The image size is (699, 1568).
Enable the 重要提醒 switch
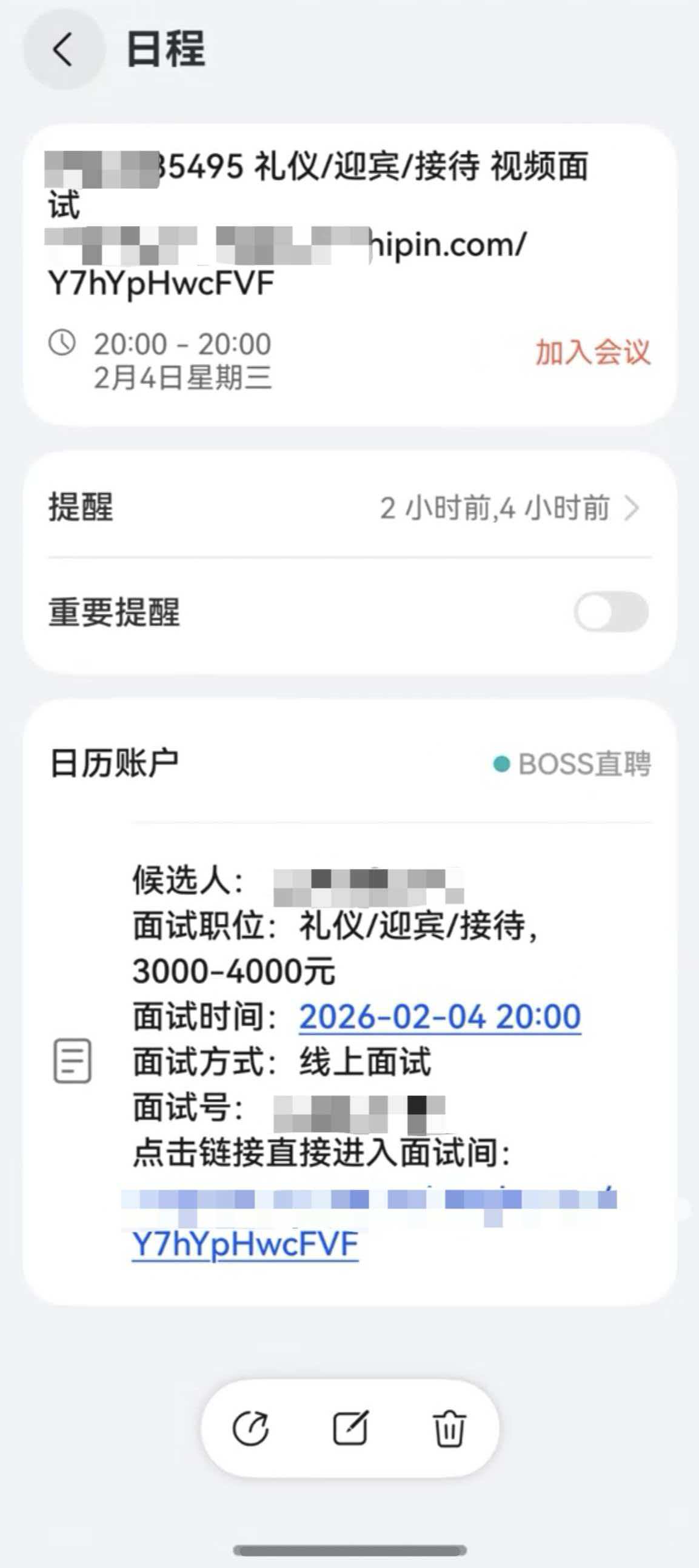[x=610, y=612]
